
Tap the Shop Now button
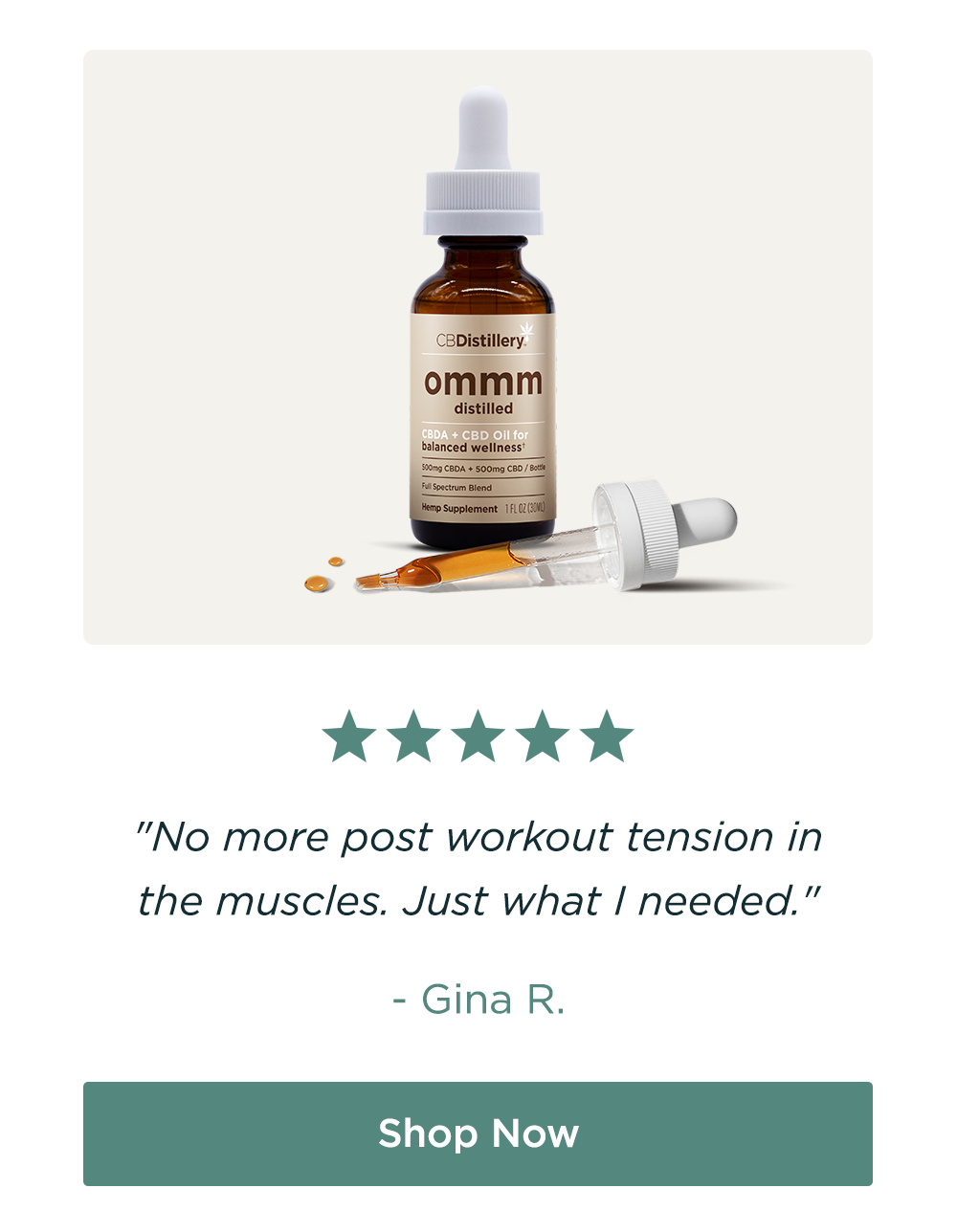(x=478, y=1133)
